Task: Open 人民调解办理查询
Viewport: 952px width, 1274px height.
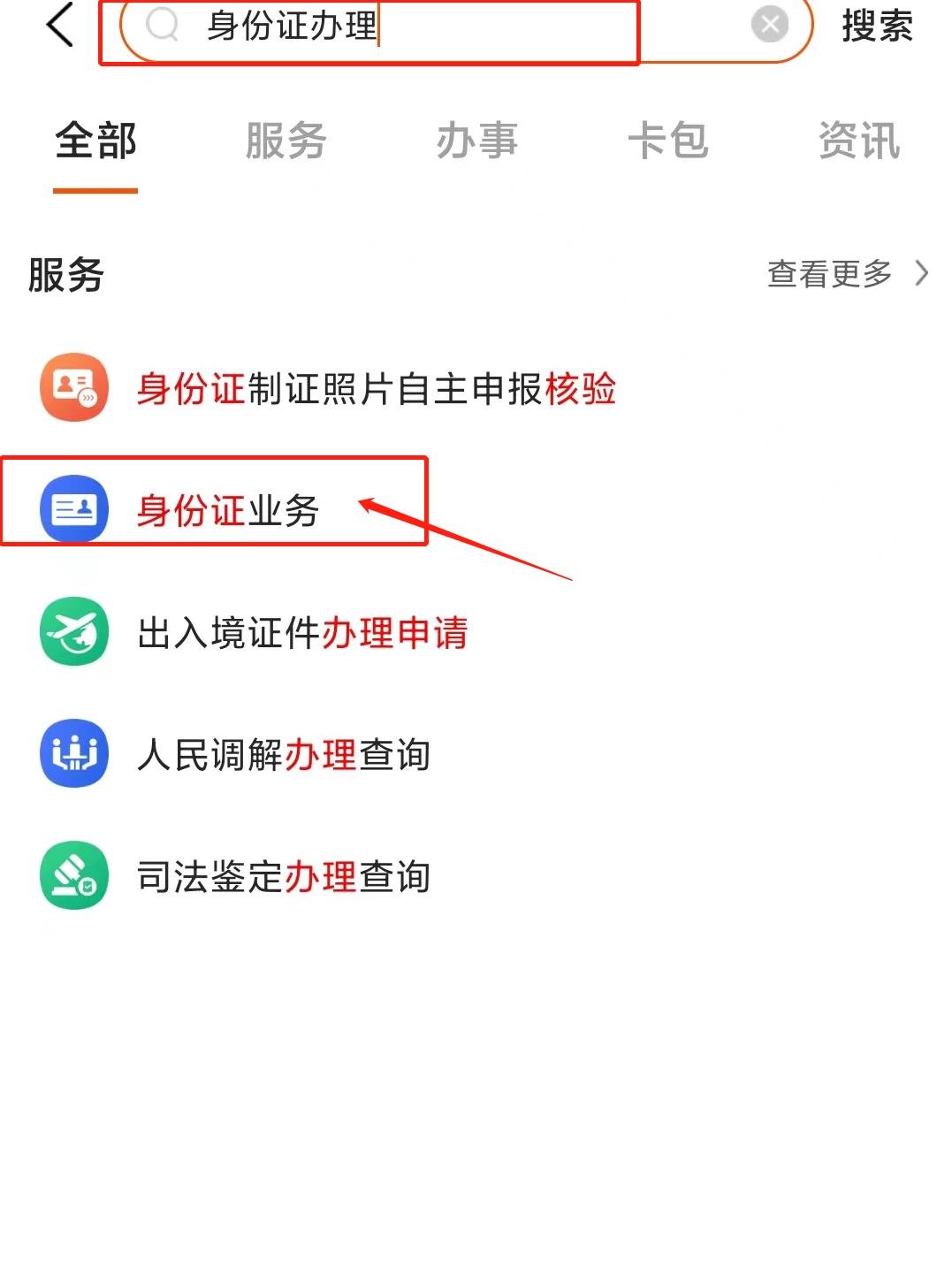Action: pyautogui.click(x=283, y=755)
